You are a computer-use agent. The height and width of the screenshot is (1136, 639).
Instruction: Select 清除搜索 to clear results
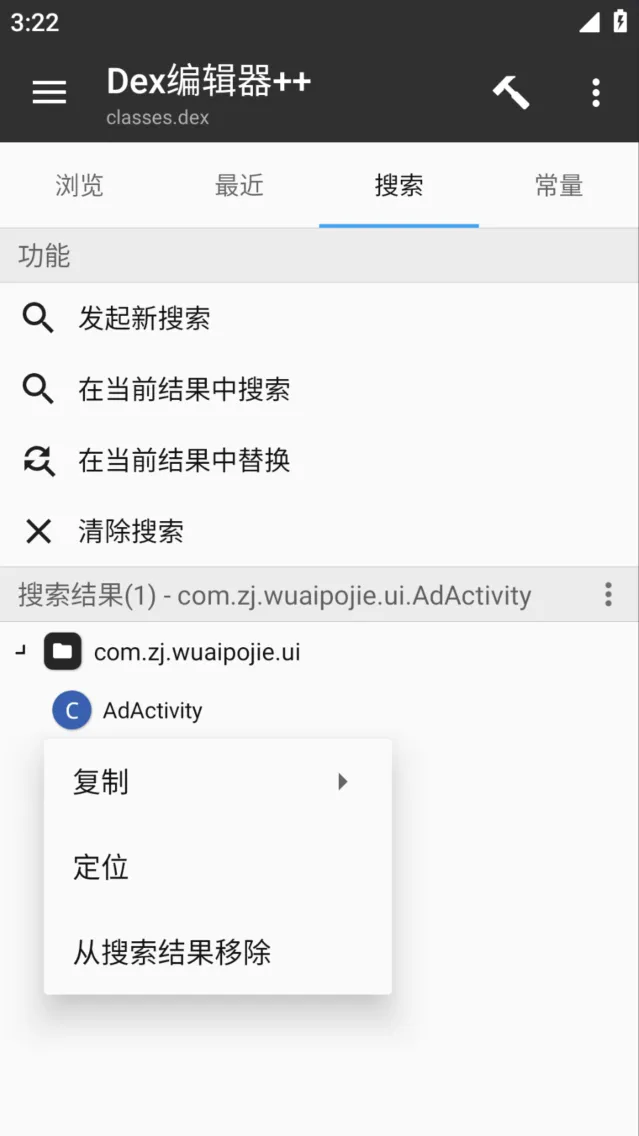click(131, 531)
